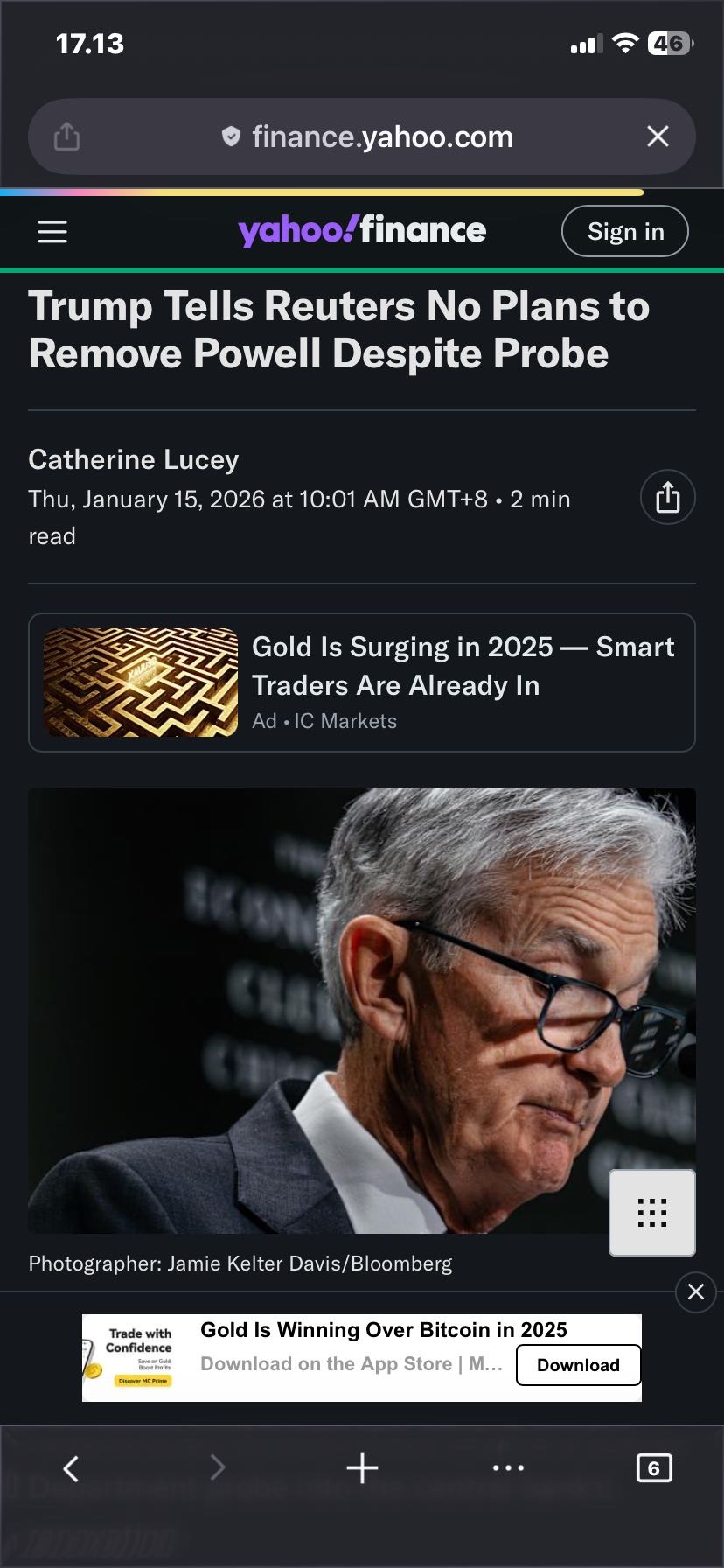The image size is (724, 1568).
Task: View the 6 open tabs
Action: pos(653,1468)
